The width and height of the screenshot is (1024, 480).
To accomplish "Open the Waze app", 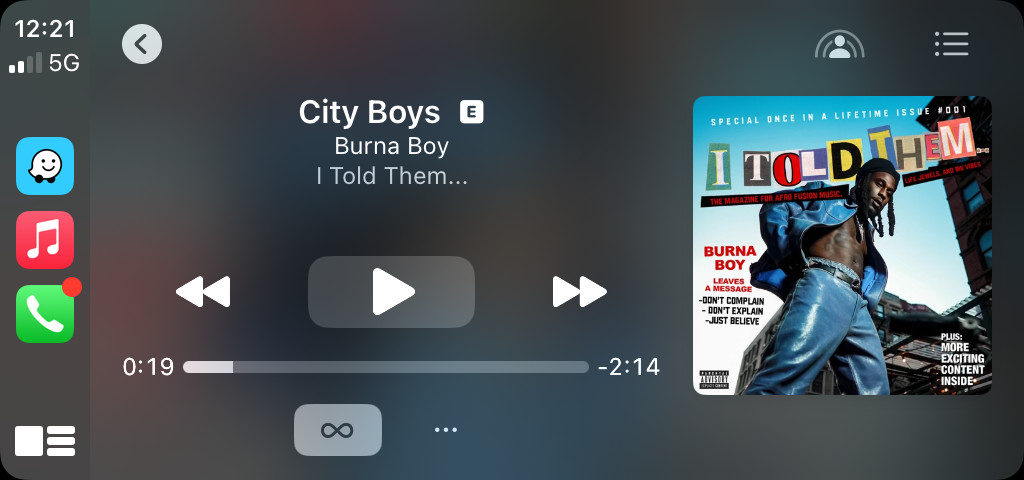I will pyautogui.click(x=45, y=166).
